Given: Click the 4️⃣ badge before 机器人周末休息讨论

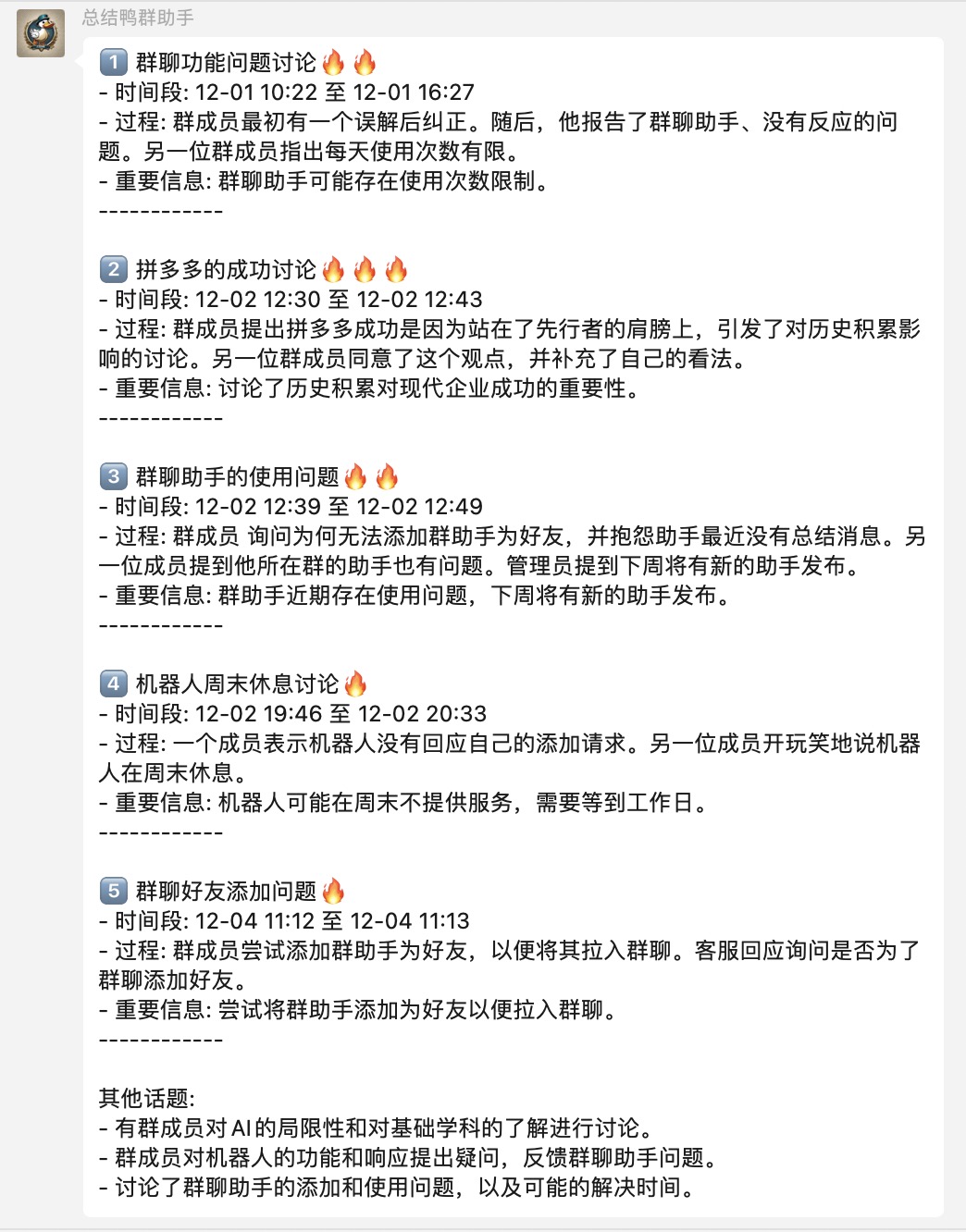Looking at the screenshot, I should [113, 683].
